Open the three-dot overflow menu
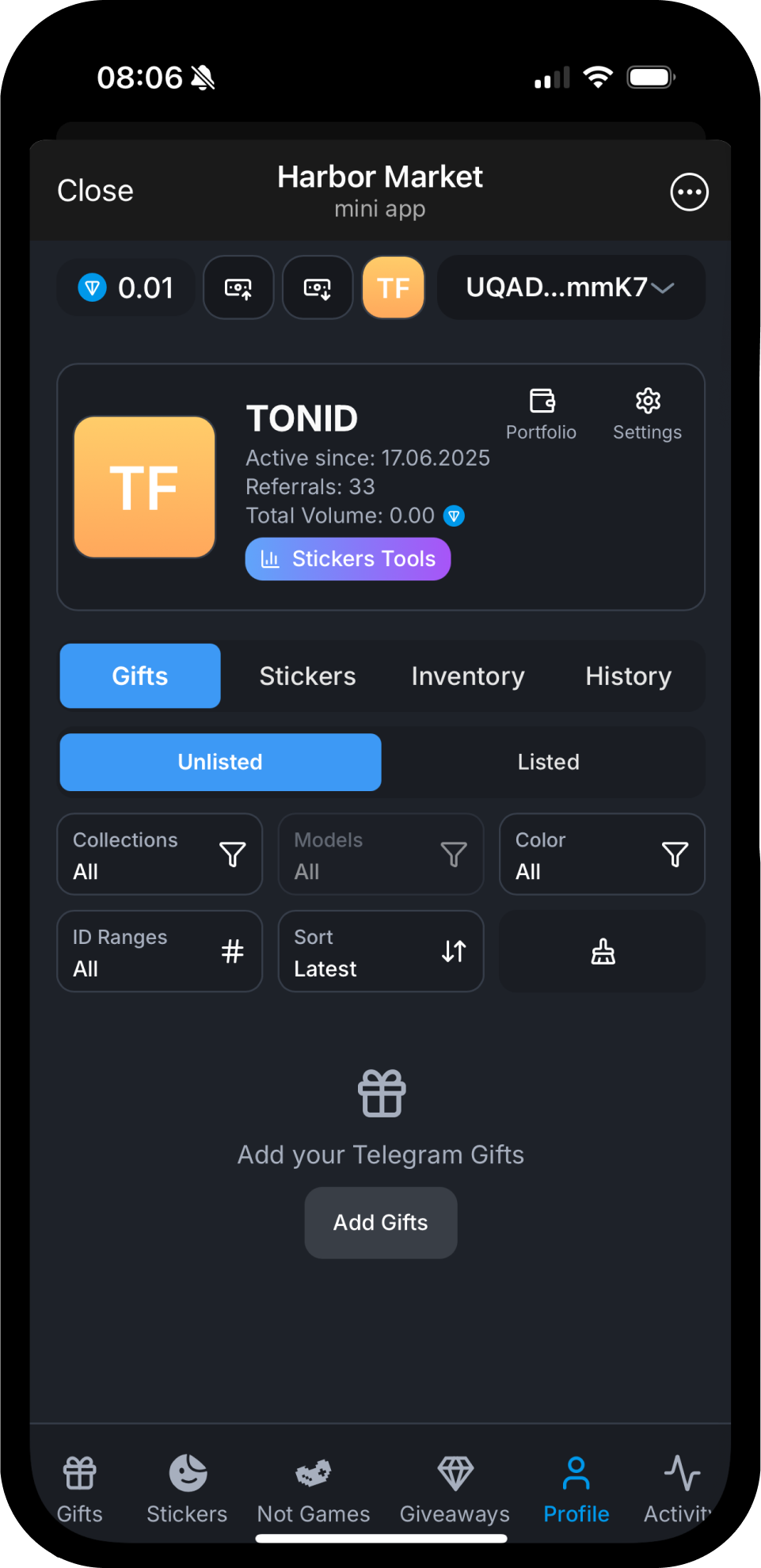This screenshot has height=1568, width=761. tap(689, 192)
